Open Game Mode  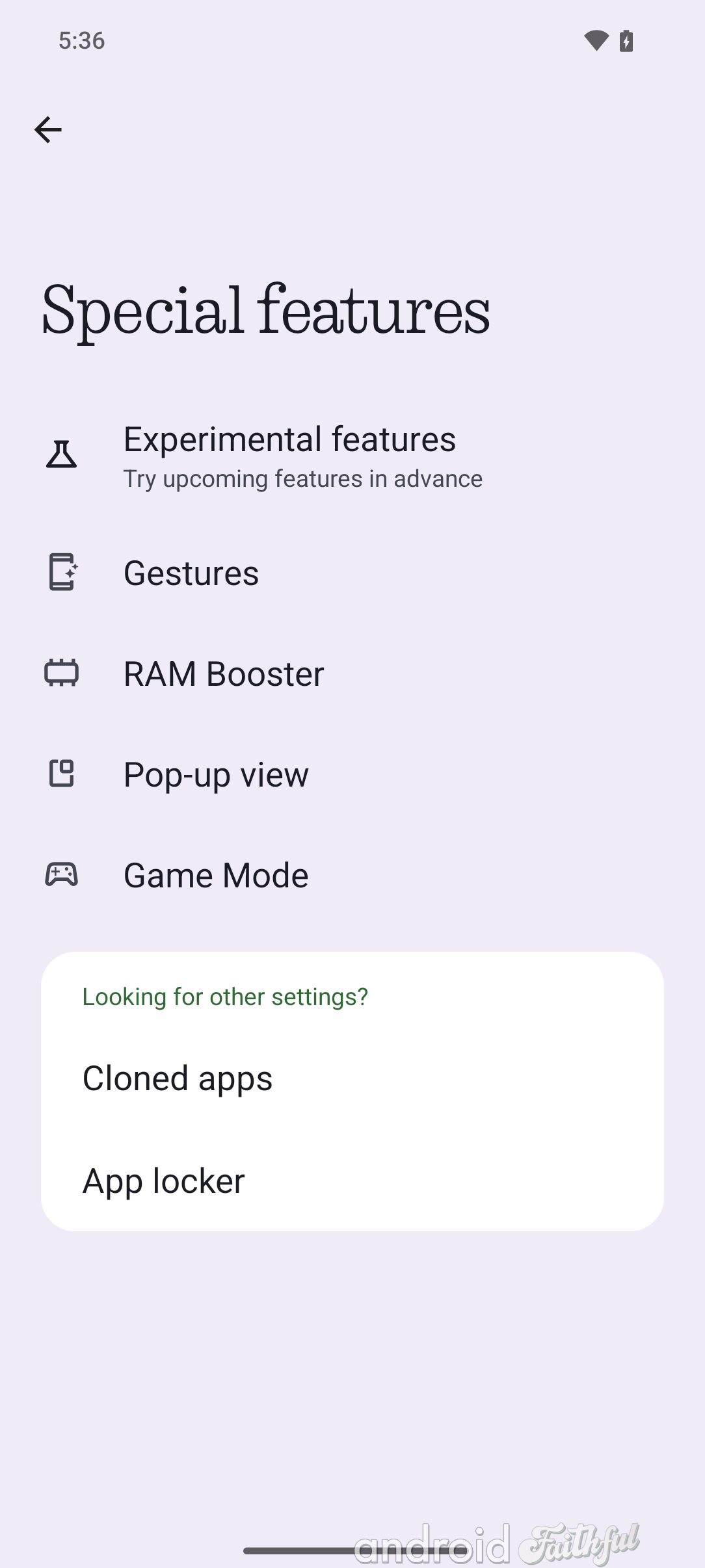pyautogui.click(x=352, y=875)
